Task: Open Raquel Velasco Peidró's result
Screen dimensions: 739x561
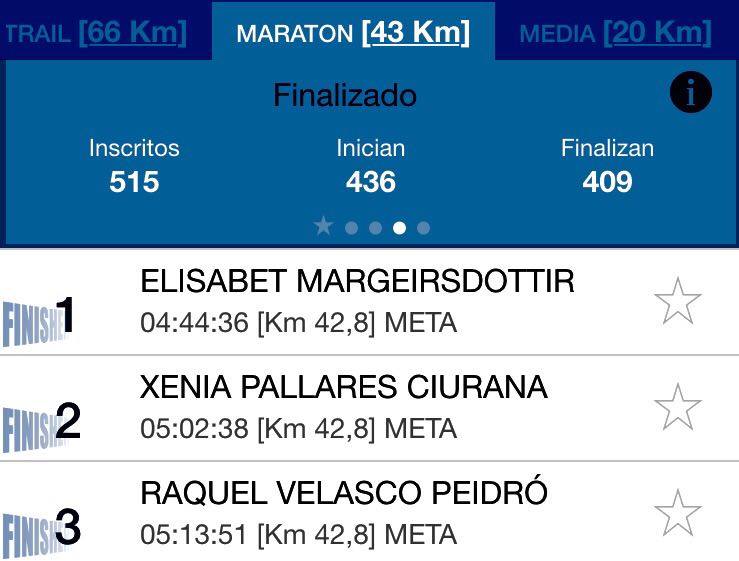Action: point(344,511)
